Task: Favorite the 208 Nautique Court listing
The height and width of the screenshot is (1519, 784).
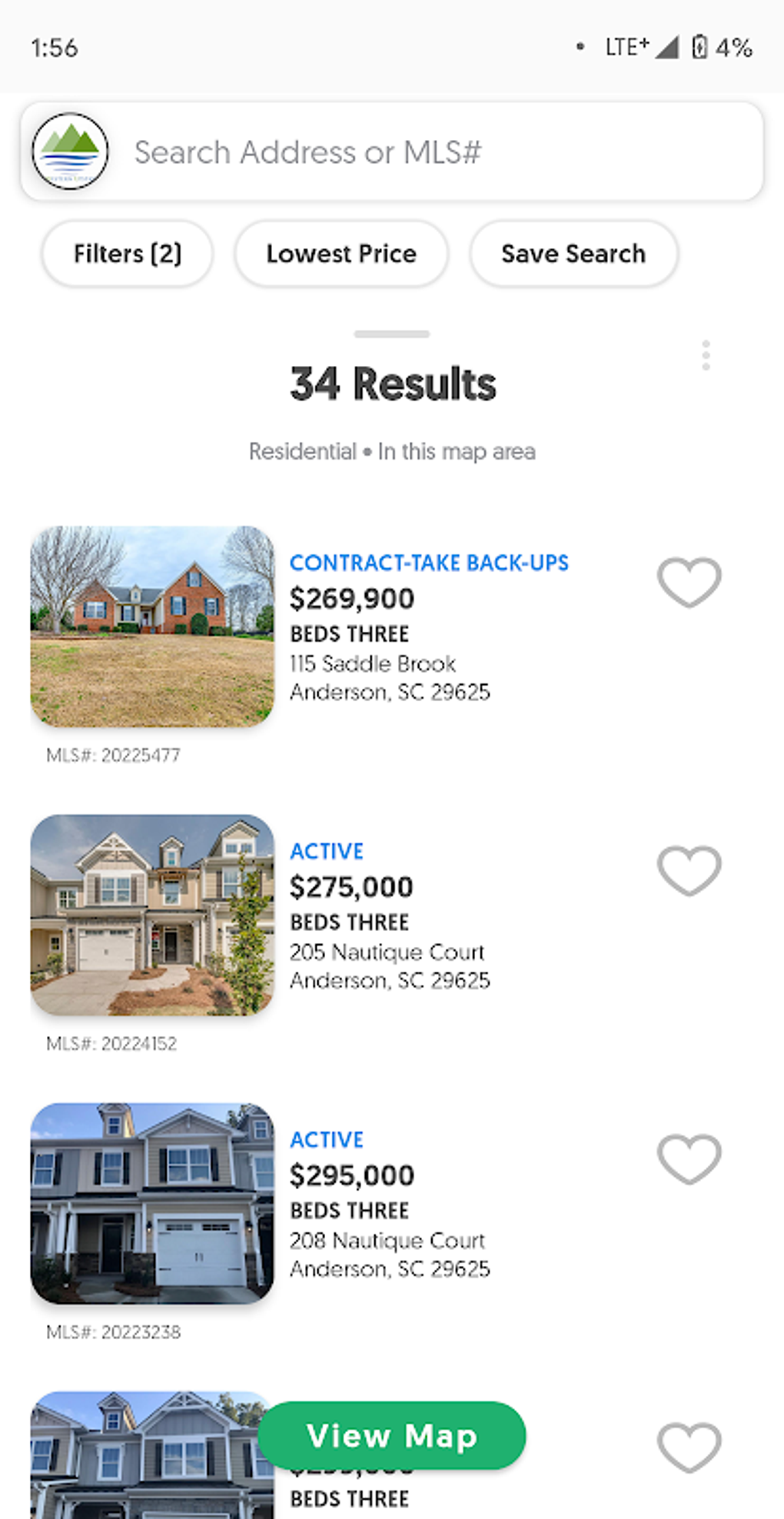Action: 689,1158
